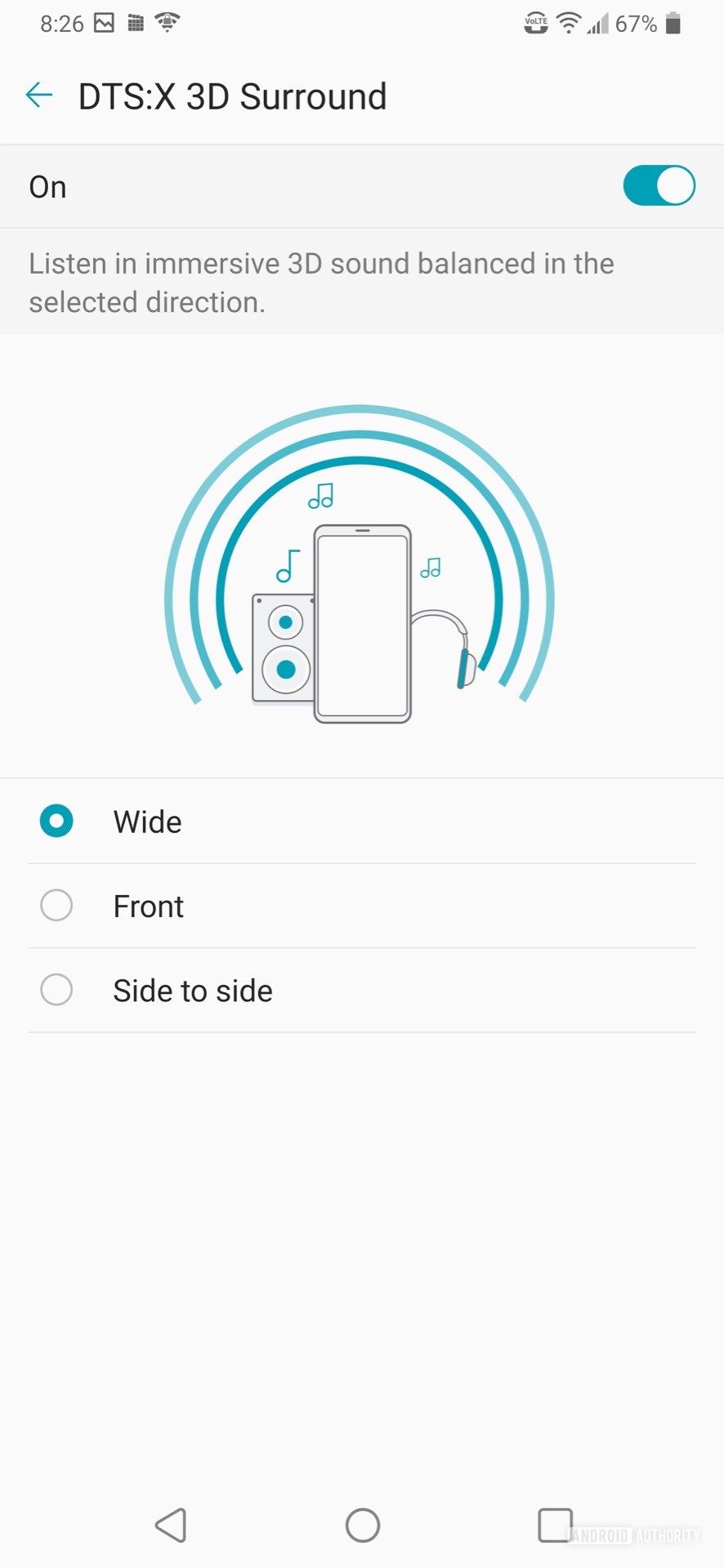
Task: Go back from DTS:X 3D Surround
Action: pyautogui.click(x=39, y=96)
